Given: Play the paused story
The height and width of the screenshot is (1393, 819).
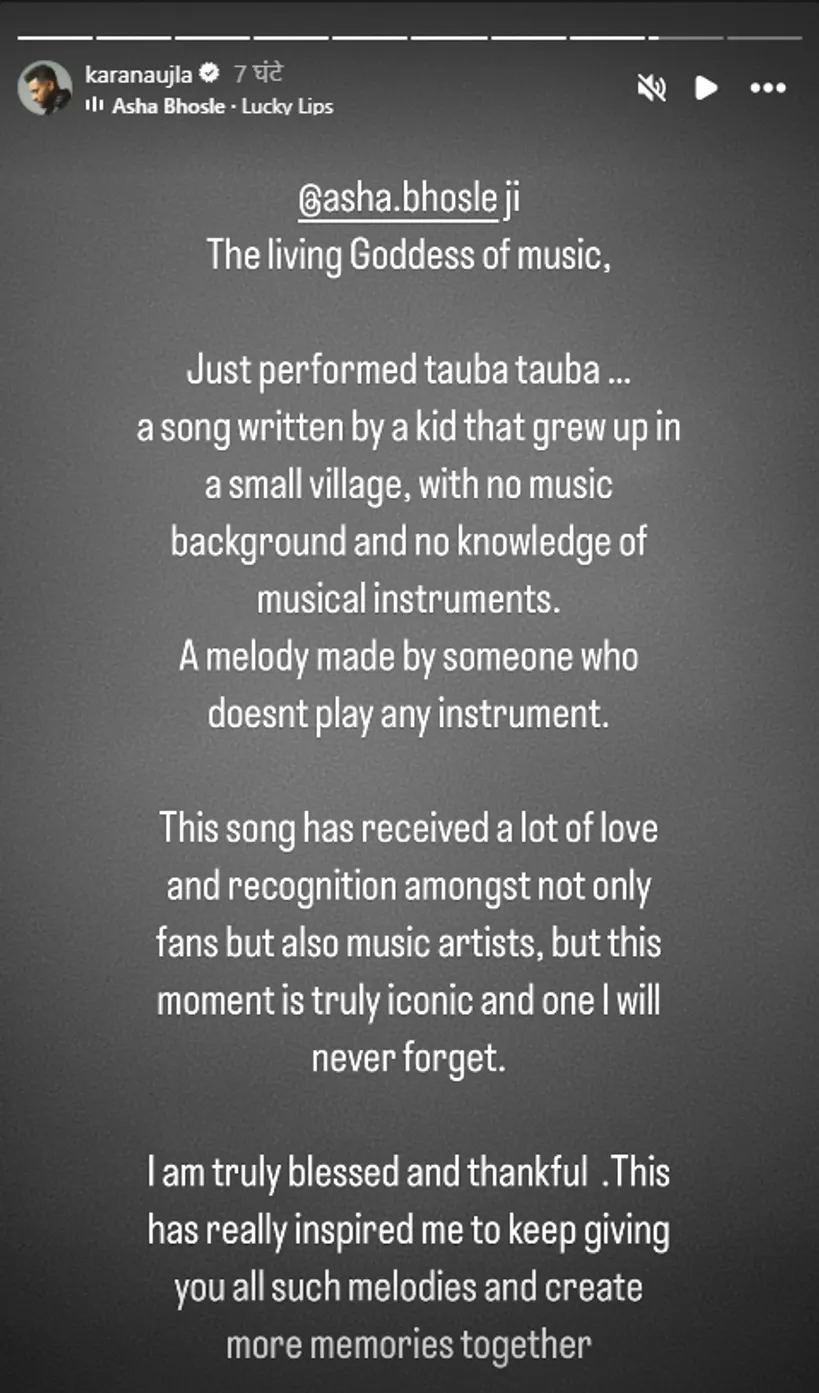Looking at the screenshot, I should click(x=706, y=88).
